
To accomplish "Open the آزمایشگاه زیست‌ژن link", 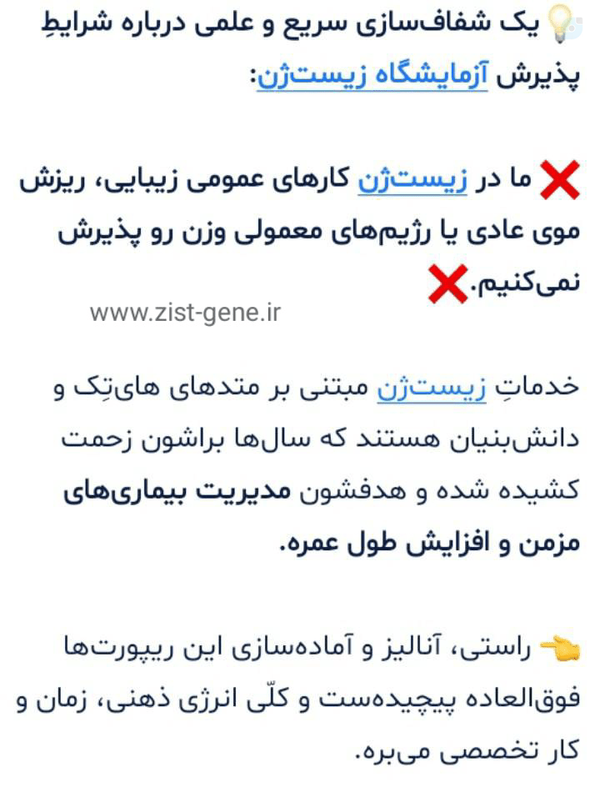I will coord(372,77).
